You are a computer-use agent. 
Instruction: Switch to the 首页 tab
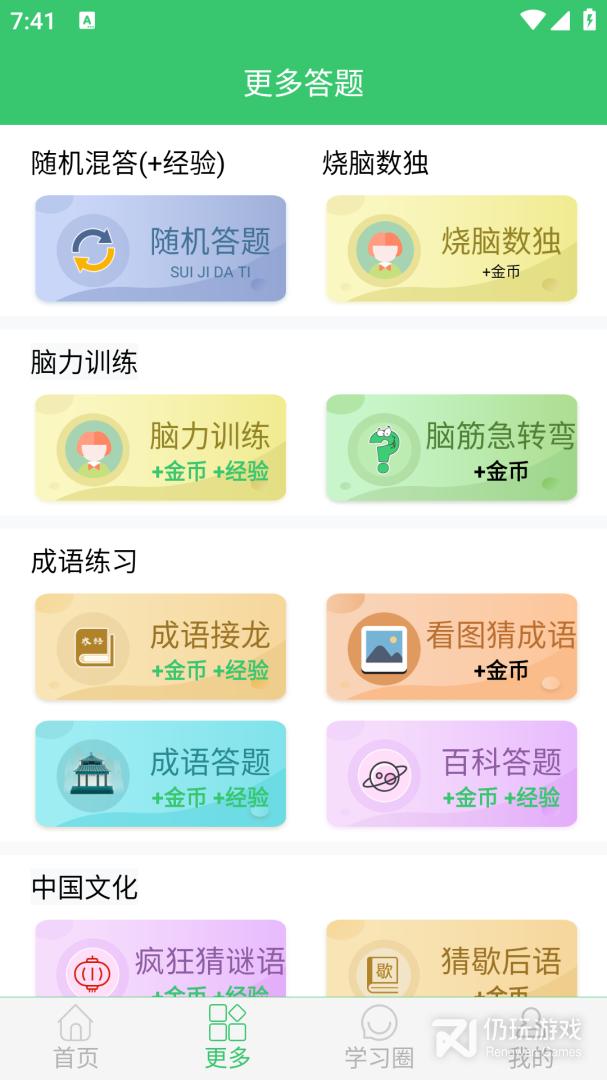(x=76, y=1038)
